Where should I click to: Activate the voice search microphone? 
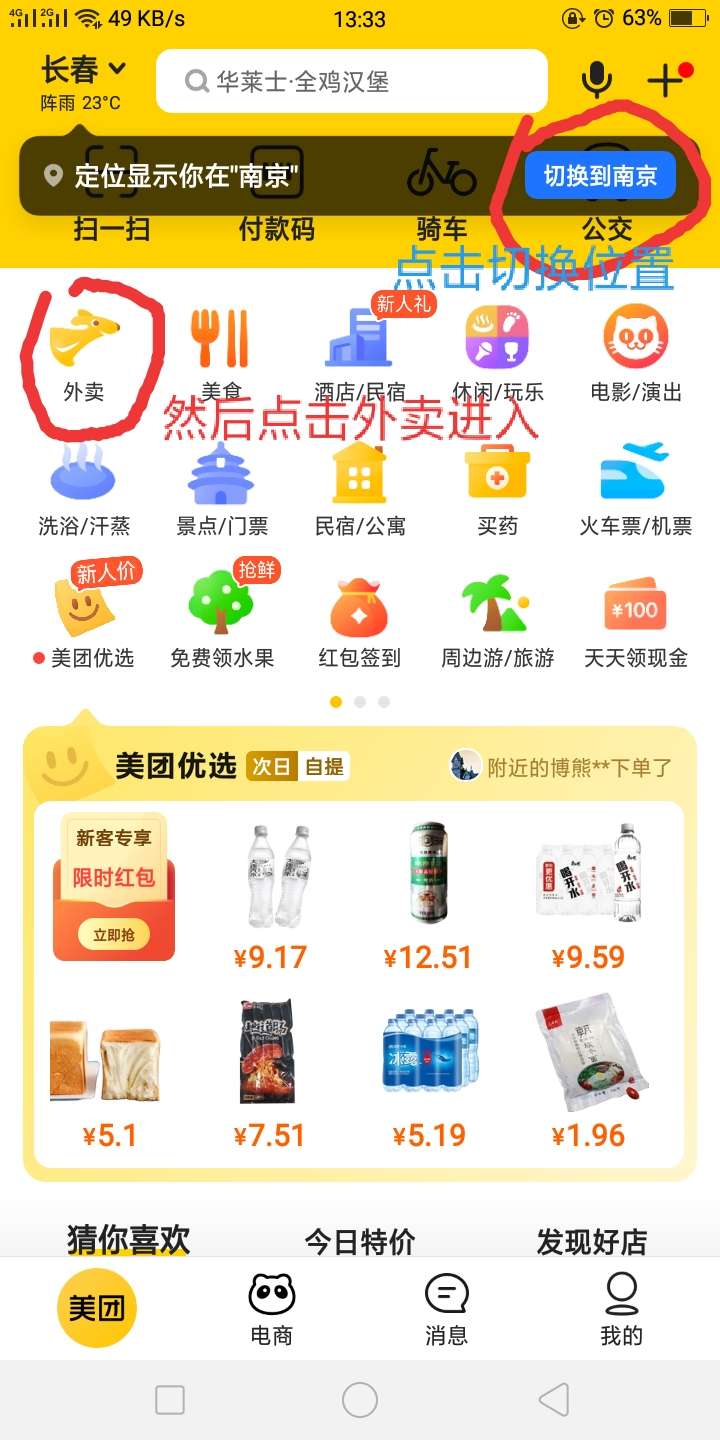[x=597, y=80]
